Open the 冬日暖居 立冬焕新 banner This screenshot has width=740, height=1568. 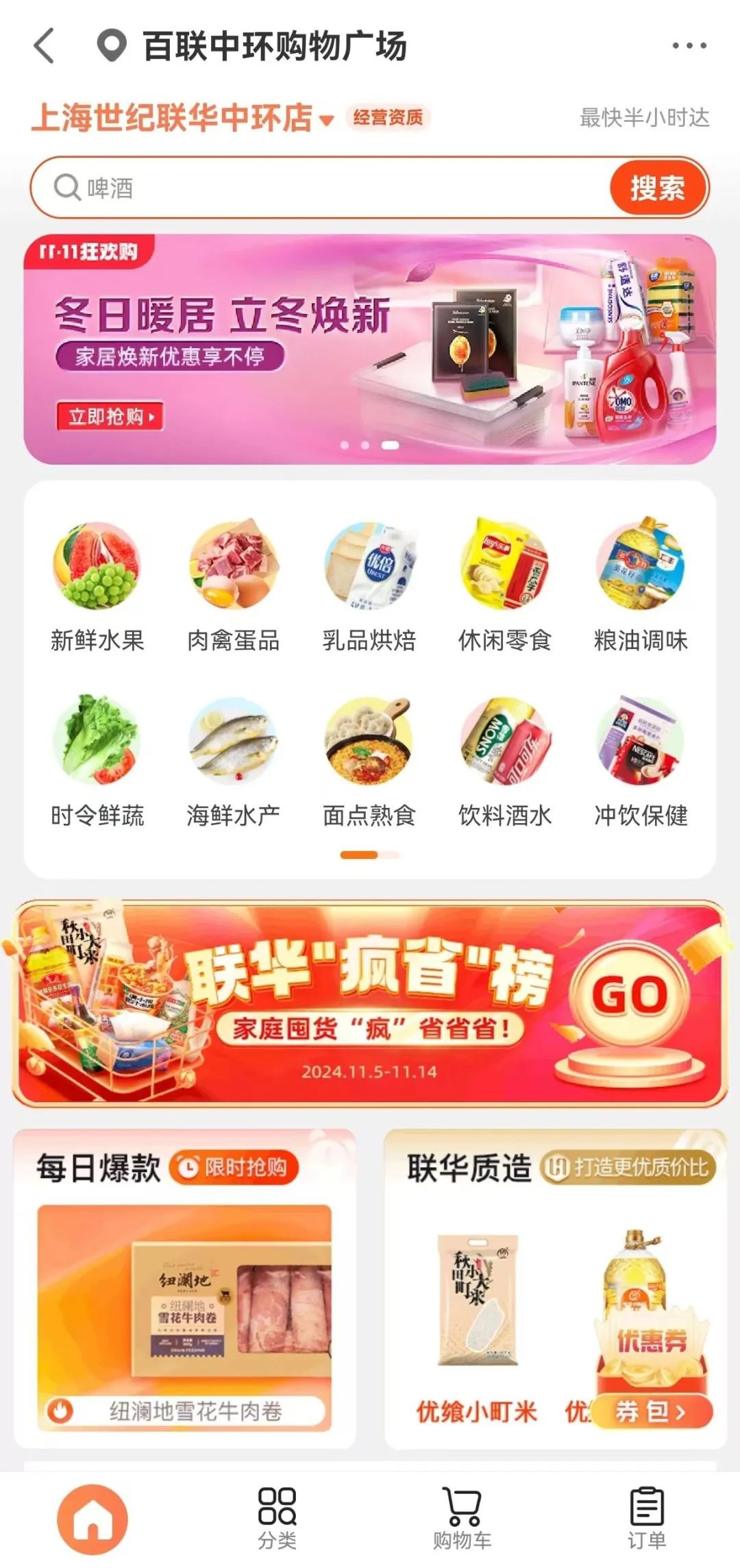pyautogui.click(x=370, y=350)
